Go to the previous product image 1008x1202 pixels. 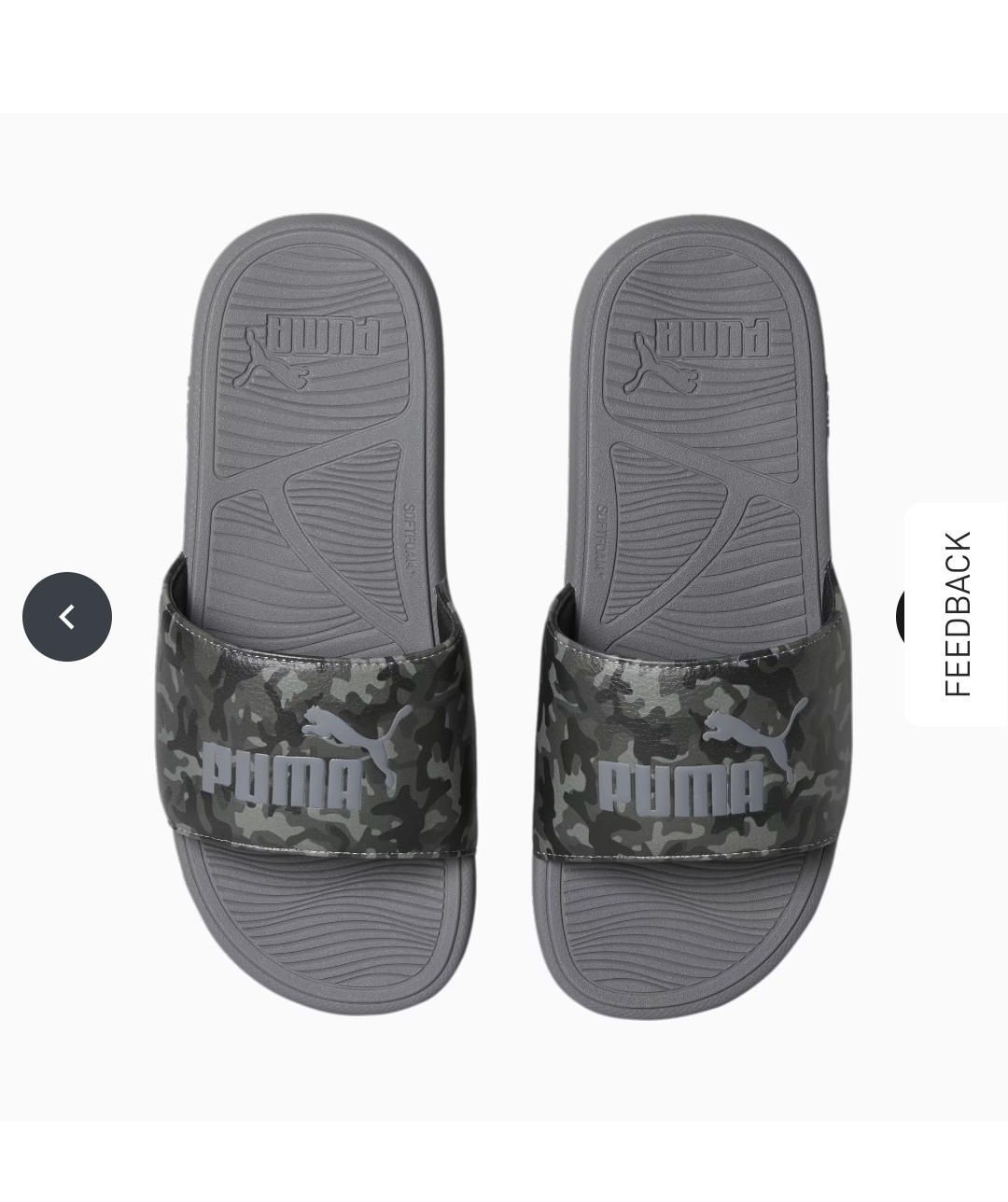[x=67, y=617]
